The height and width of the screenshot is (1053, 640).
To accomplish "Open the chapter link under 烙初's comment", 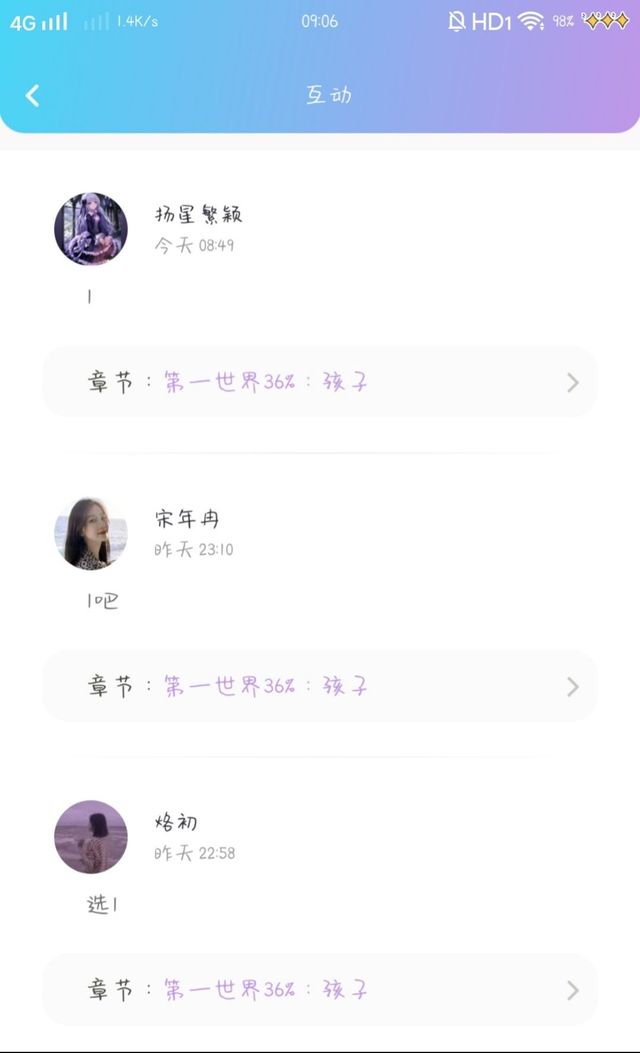I will click(x=320, y=990).
